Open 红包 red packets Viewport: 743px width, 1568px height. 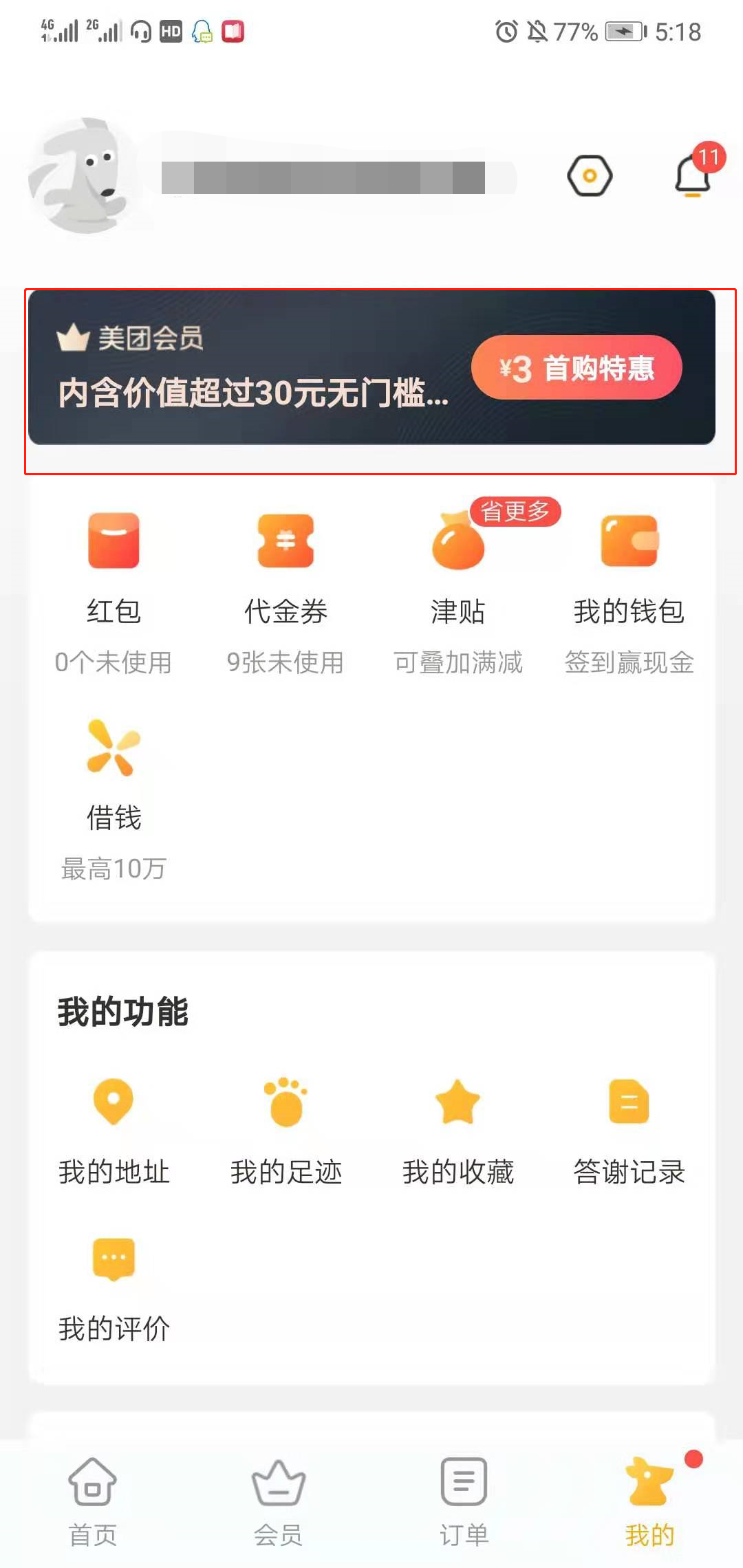coord(114,591)
